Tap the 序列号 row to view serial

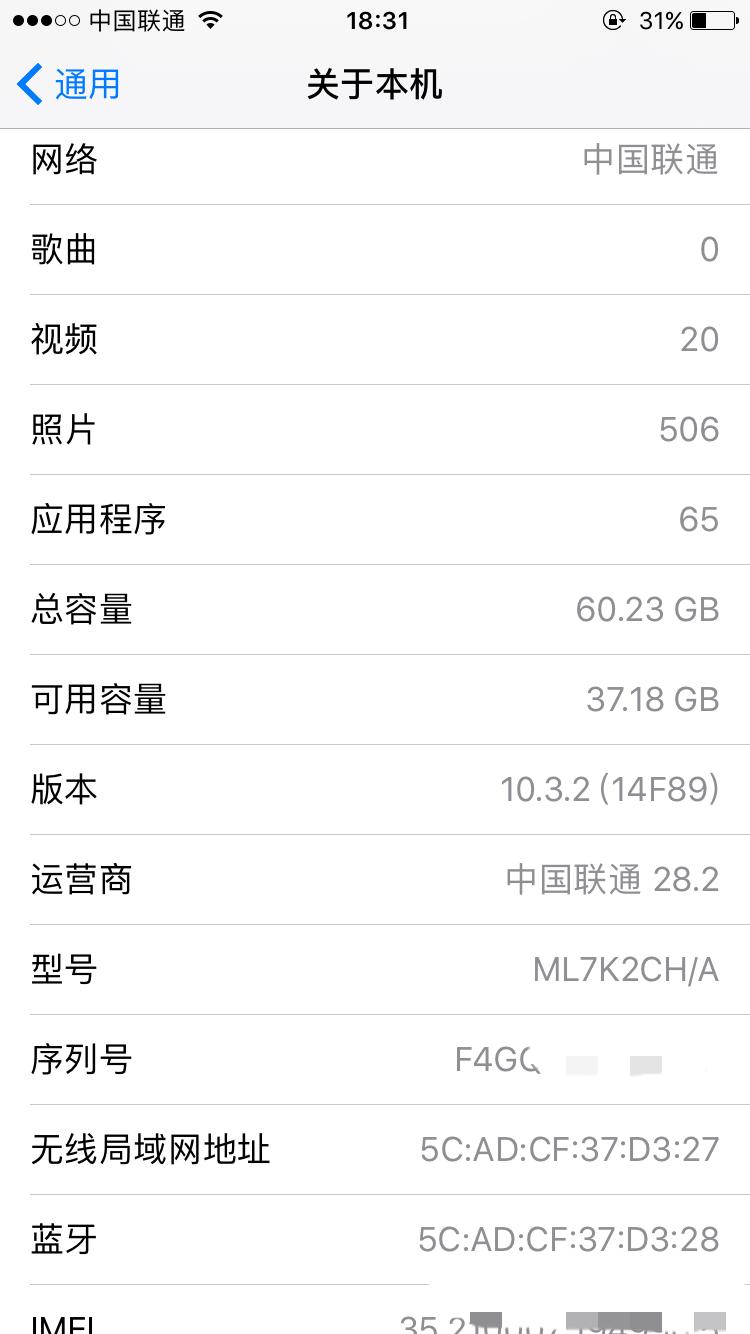click(x=375, y=1059)
